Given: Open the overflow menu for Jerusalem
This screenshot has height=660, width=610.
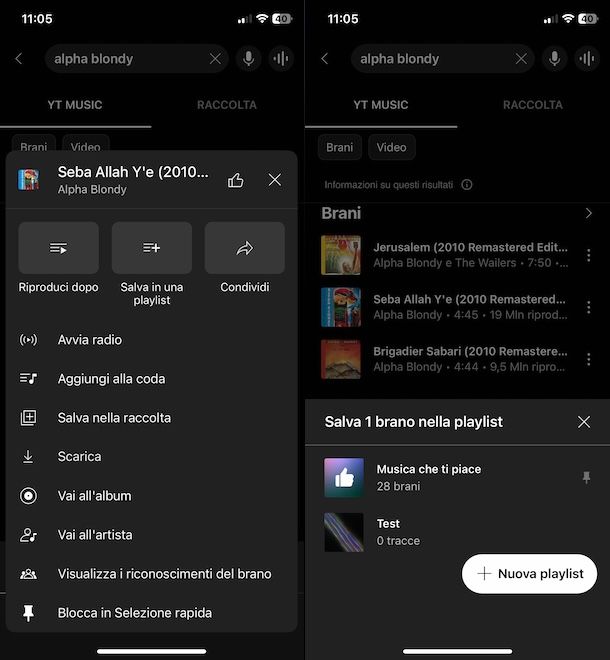Looking at the screenshot, I should coord(589,255).
